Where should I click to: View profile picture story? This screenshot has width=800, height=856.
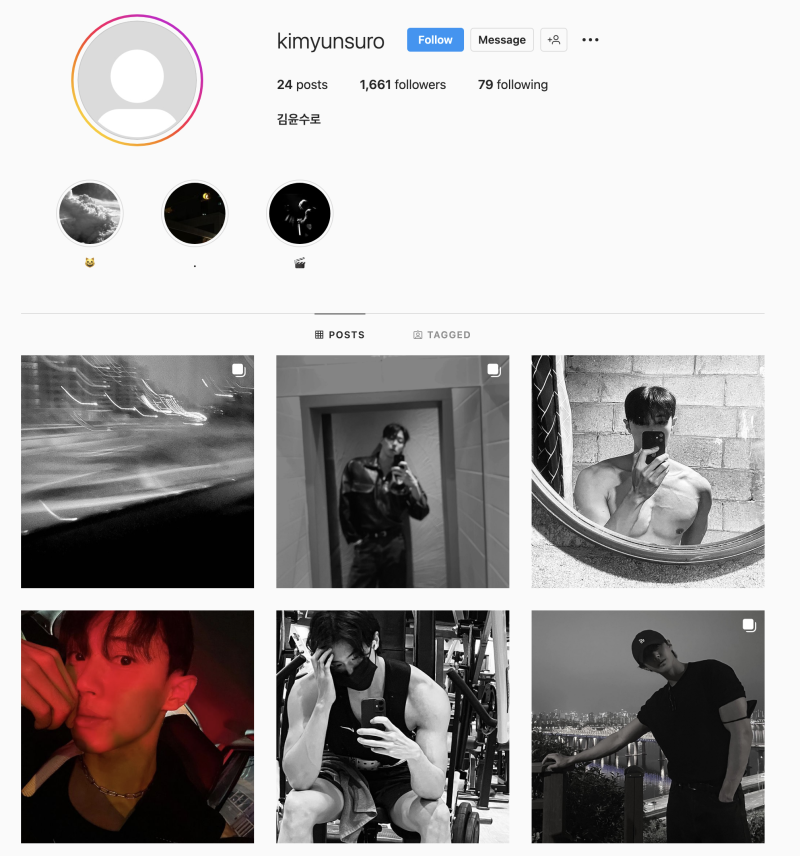coord(137,80)
